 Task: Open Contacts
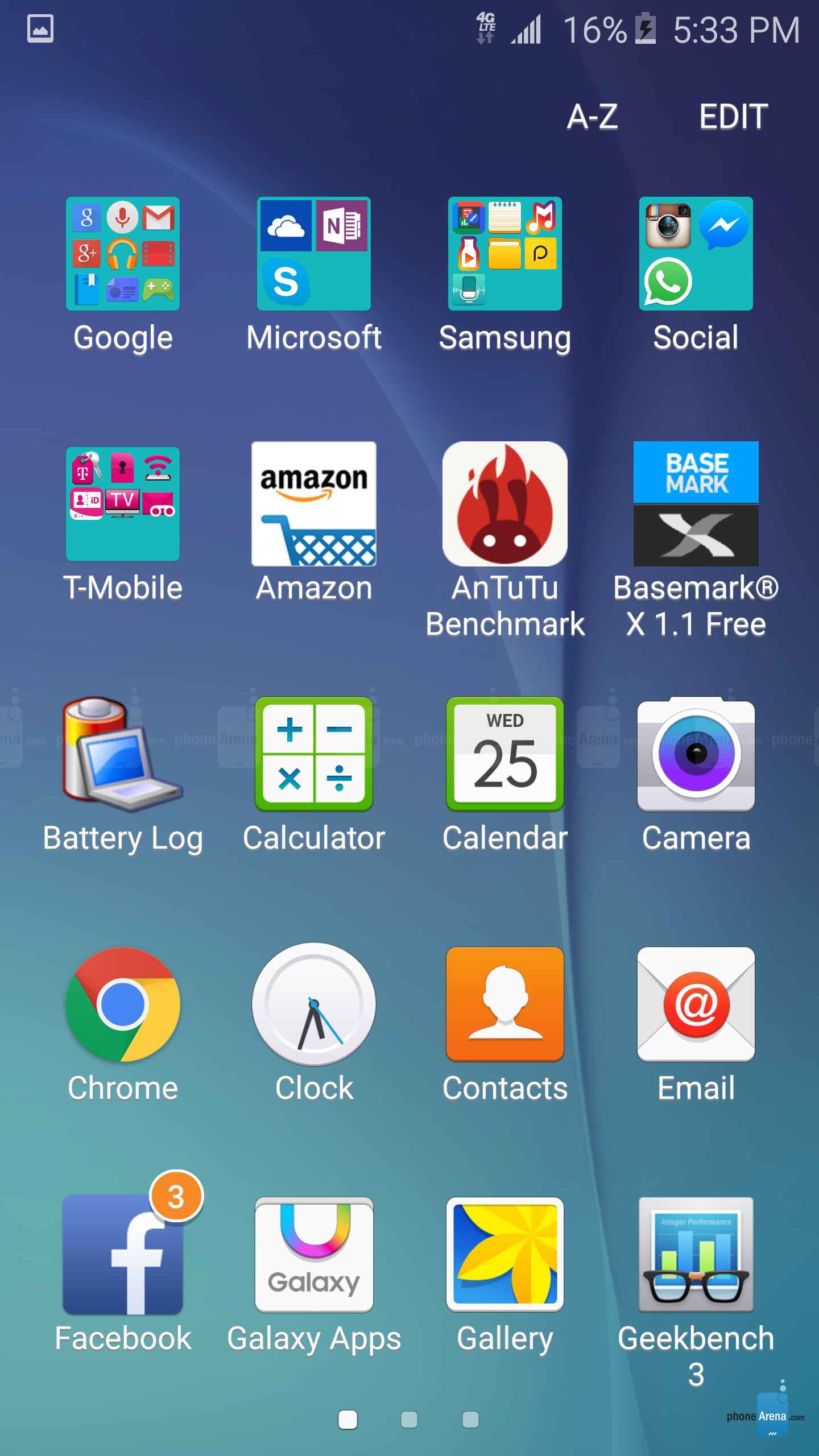(505, 1004)
